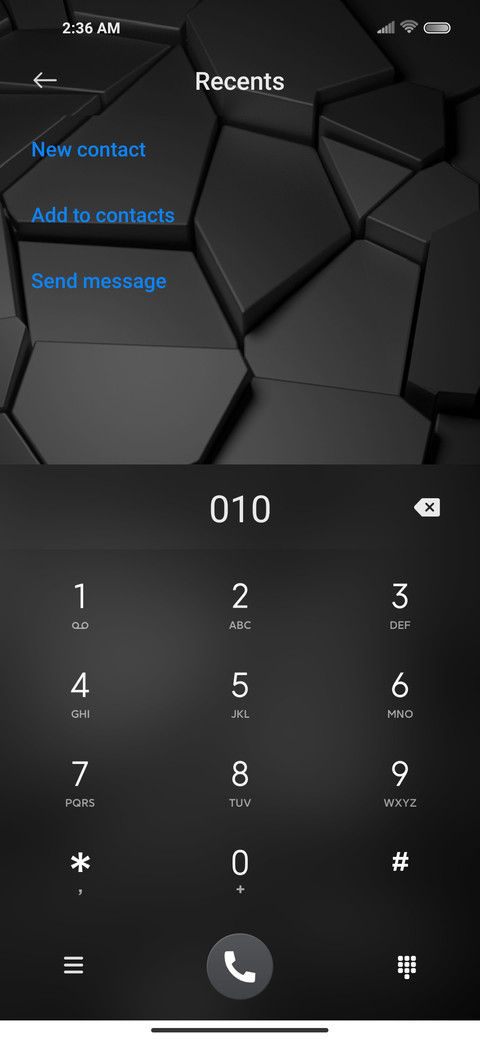
Task: Send message to the dialed number
Action: tap(99, 281)
